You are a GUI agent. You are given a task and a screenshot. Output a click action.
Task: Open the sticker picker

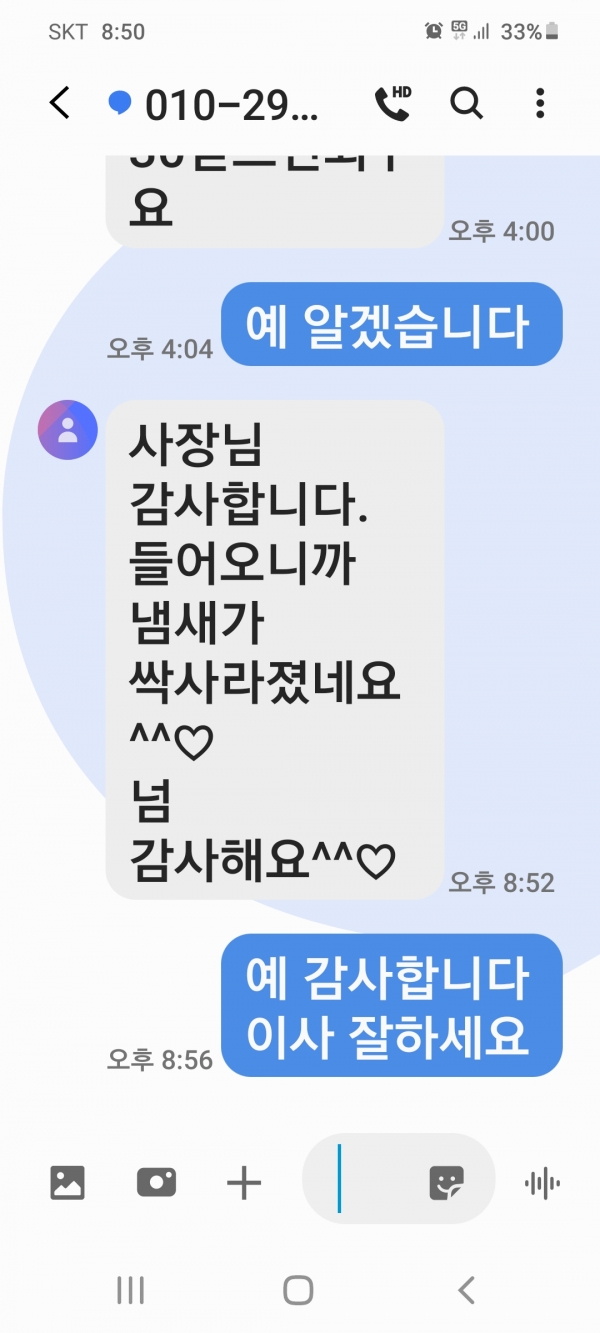pos(446,1183)
